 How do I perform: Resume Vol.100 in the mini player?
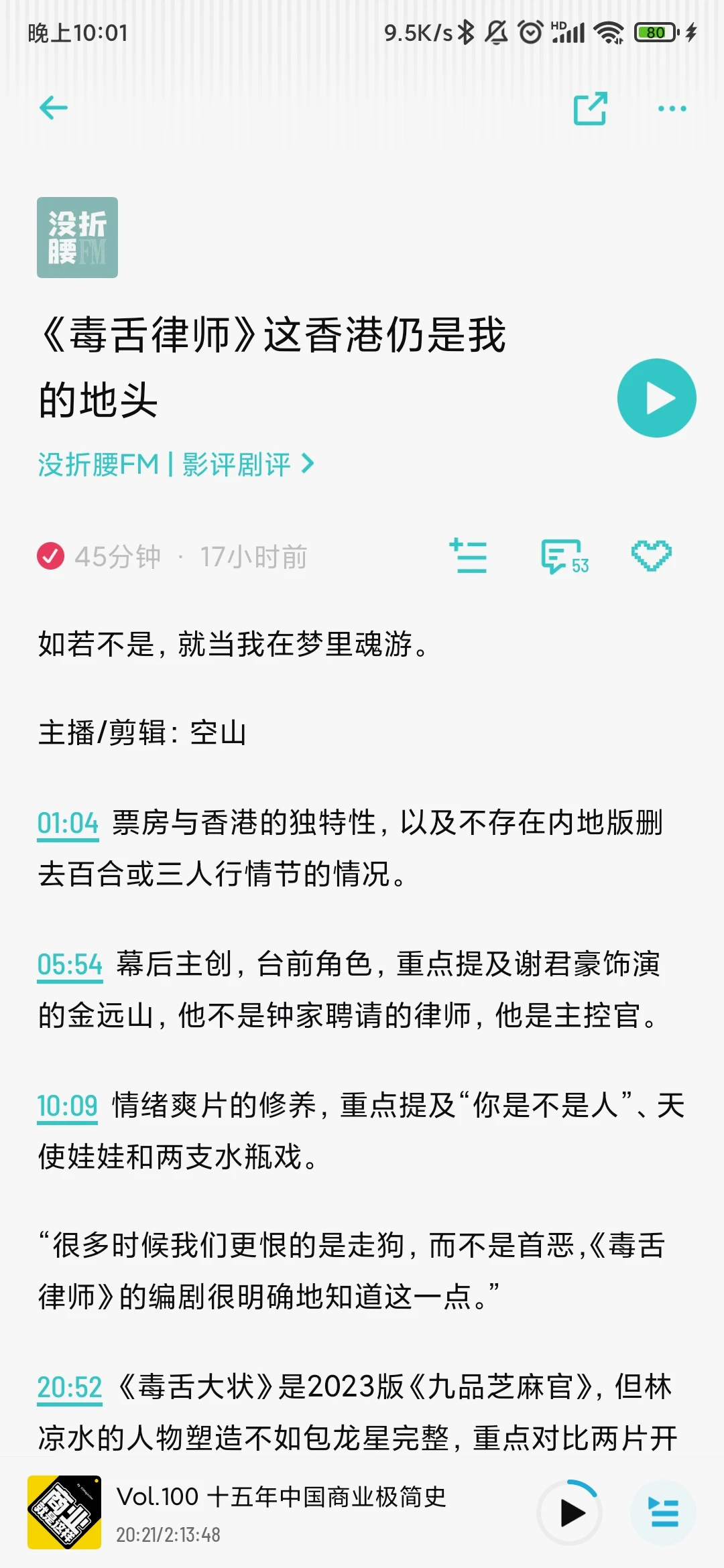coord(571,1513)
